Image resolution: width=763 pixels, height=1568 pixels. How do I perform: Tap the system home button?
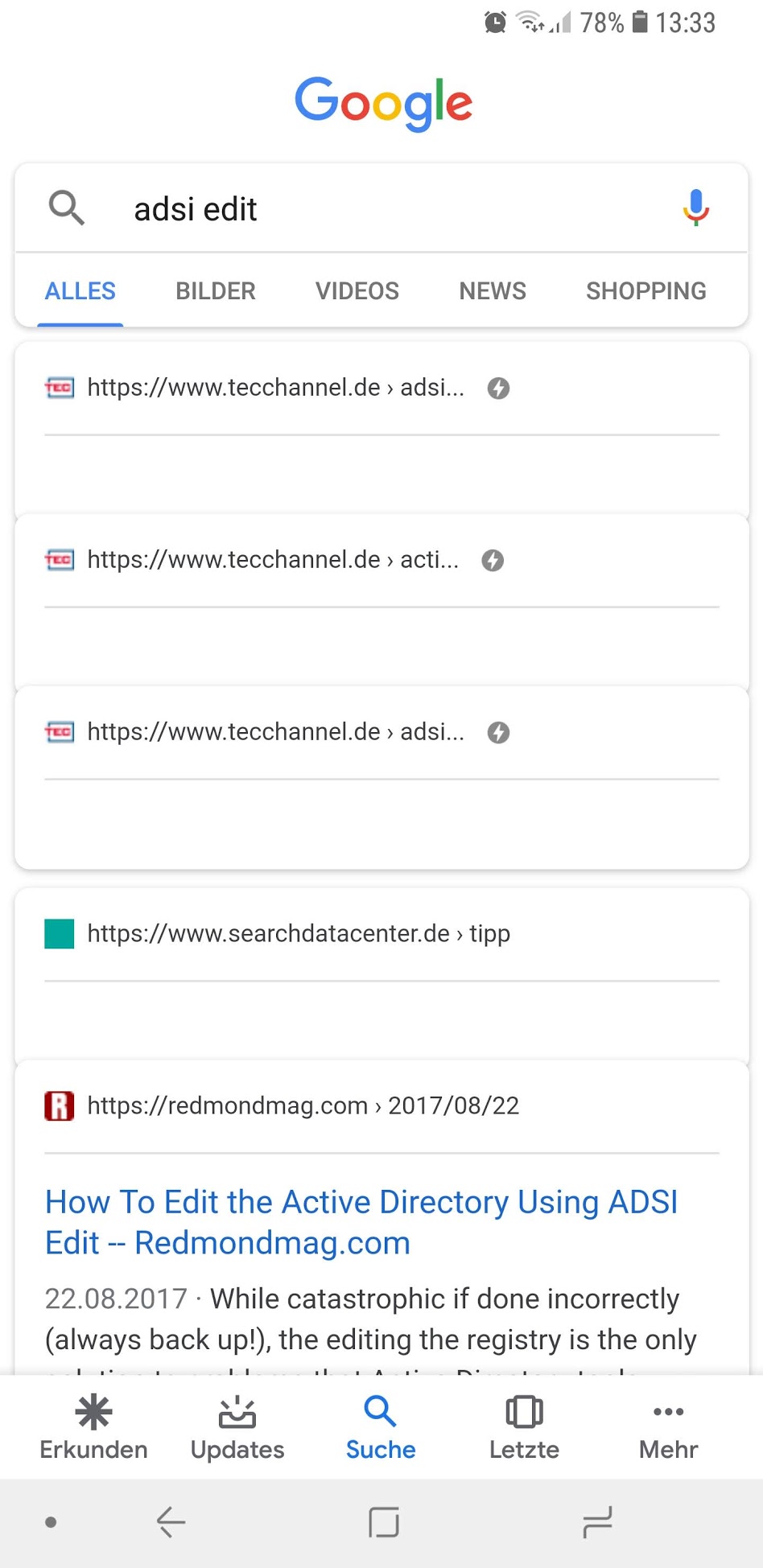click(x=383, y=1522)
